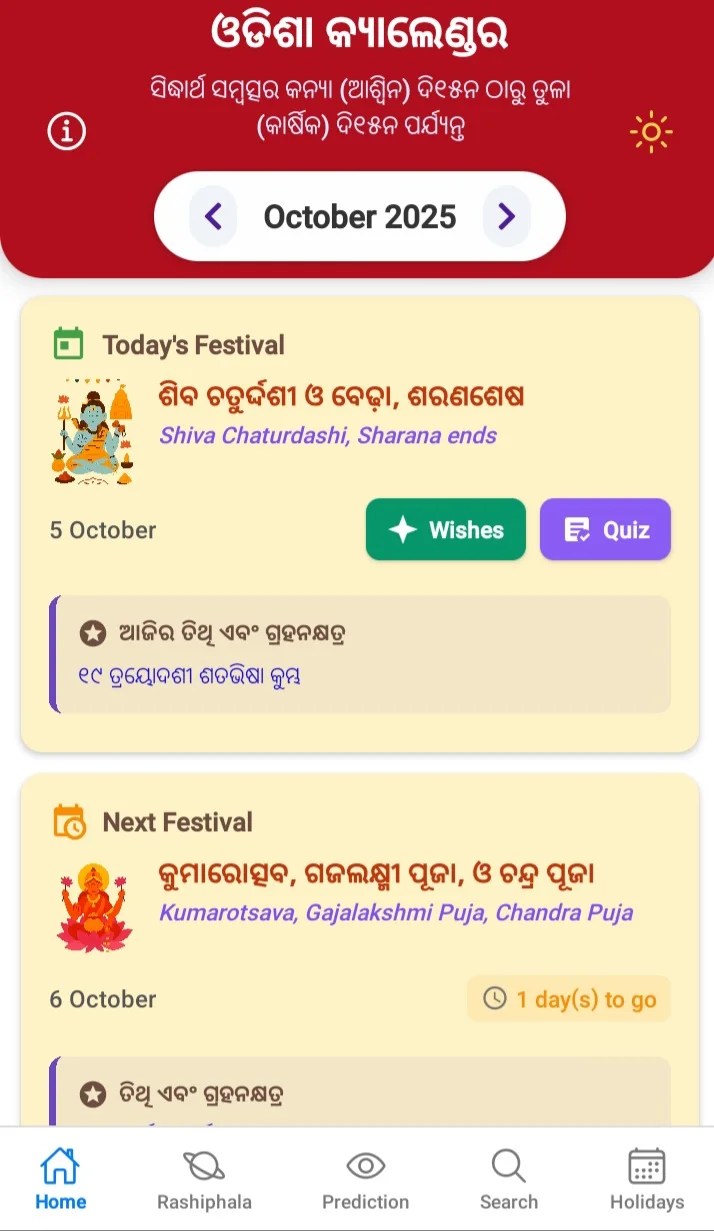This screenshot has height=1231, width=714.
Task: Switch to the Rashiphala tab
Action: [x=204, y=1180]
